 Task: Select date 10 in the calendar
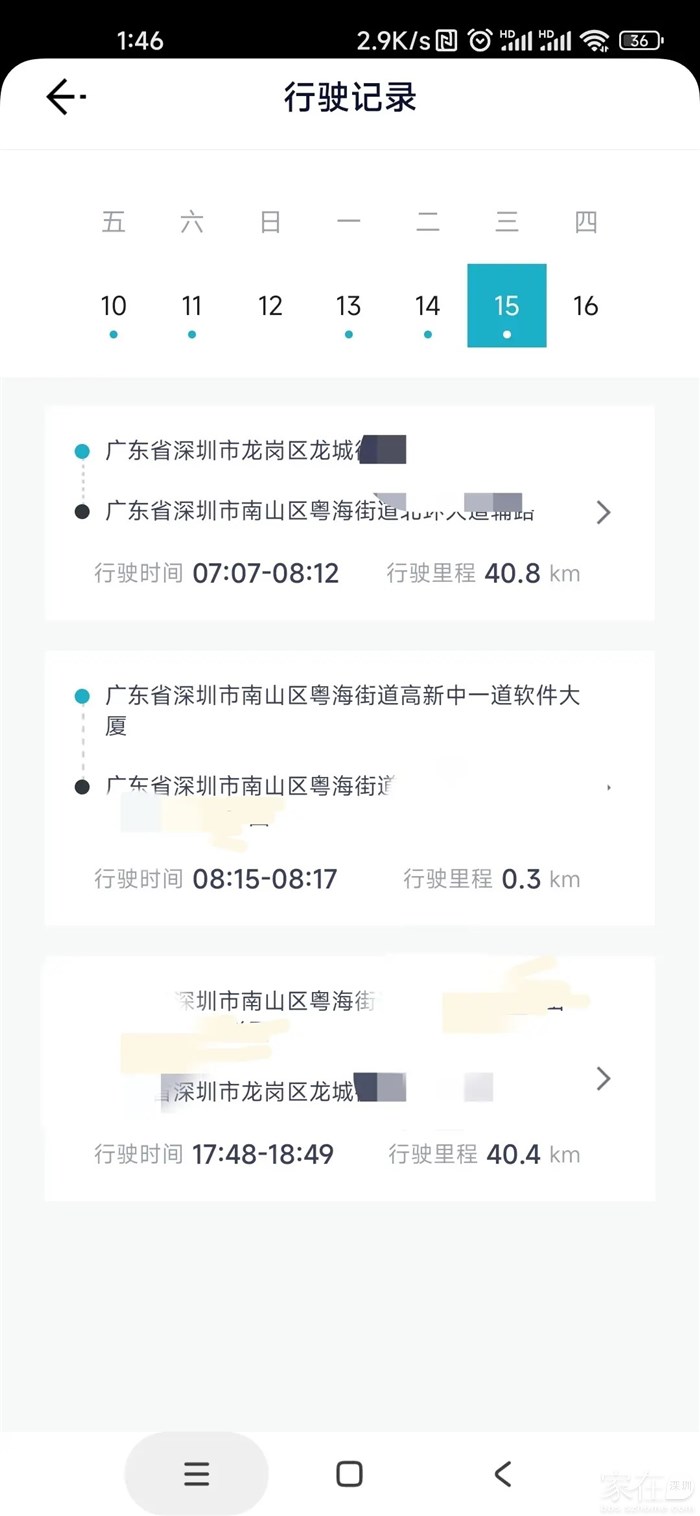[x=114, y=306]
